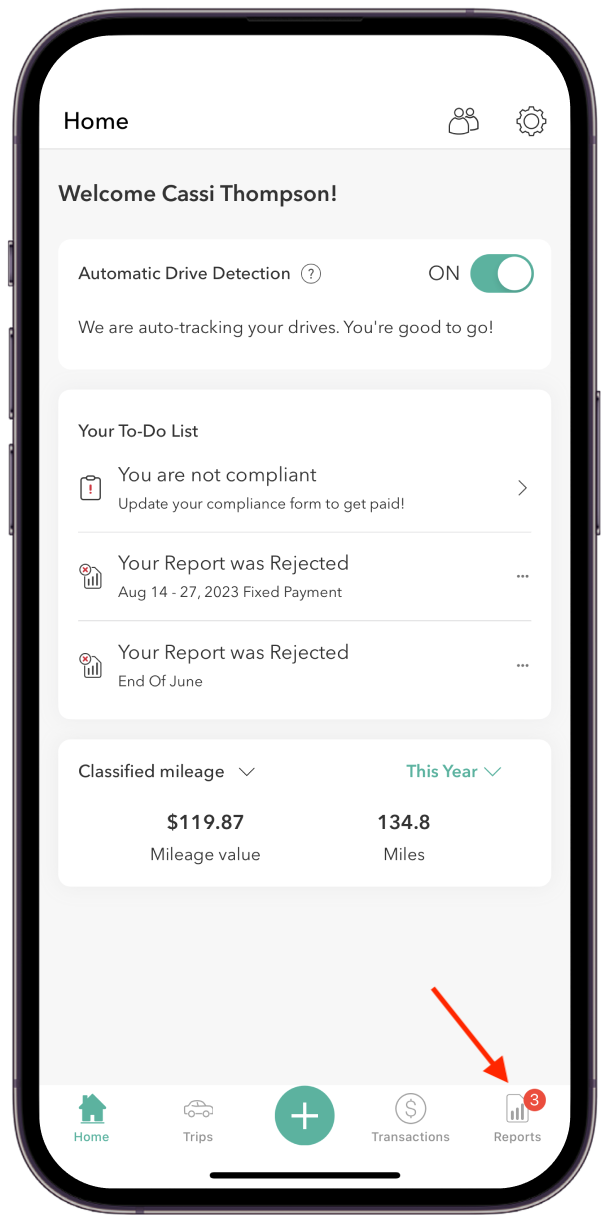The width and height of the screenshot is (608, 1225).
Task: Go to the Reports tab
Action: (x=517, y=1118)
